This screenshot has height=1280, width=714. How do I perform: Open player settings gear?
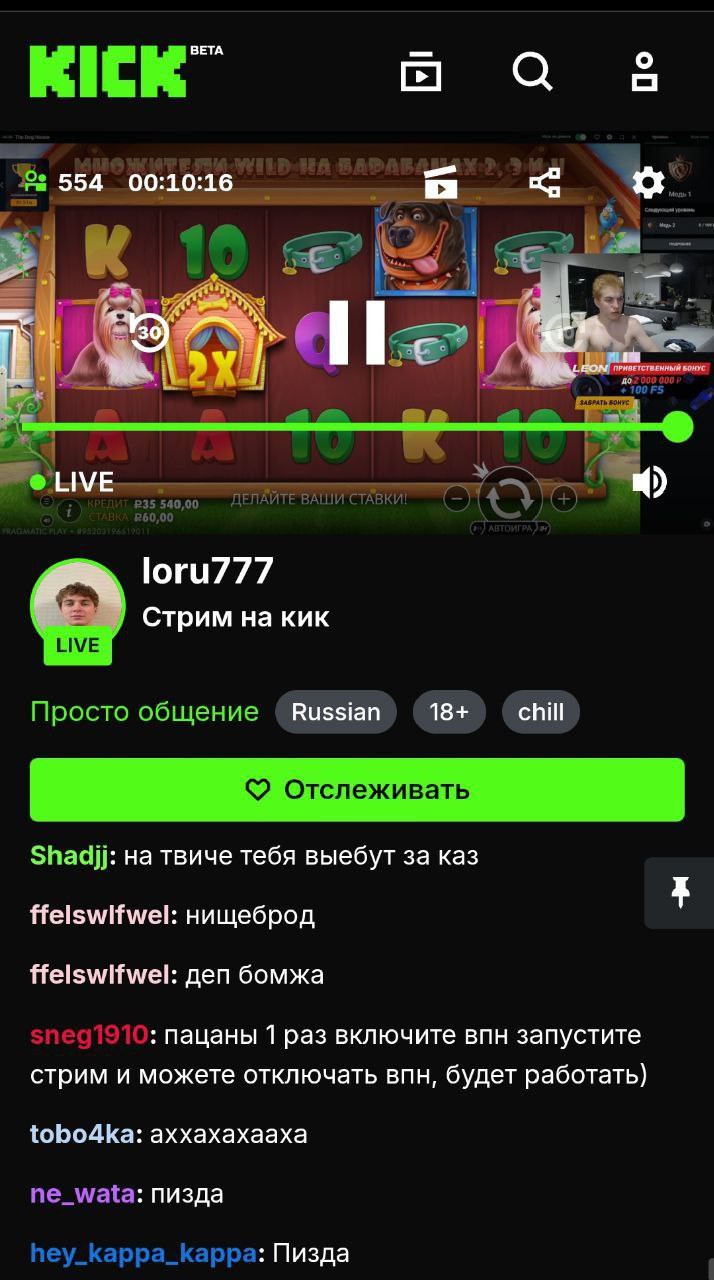coord(649,183)
